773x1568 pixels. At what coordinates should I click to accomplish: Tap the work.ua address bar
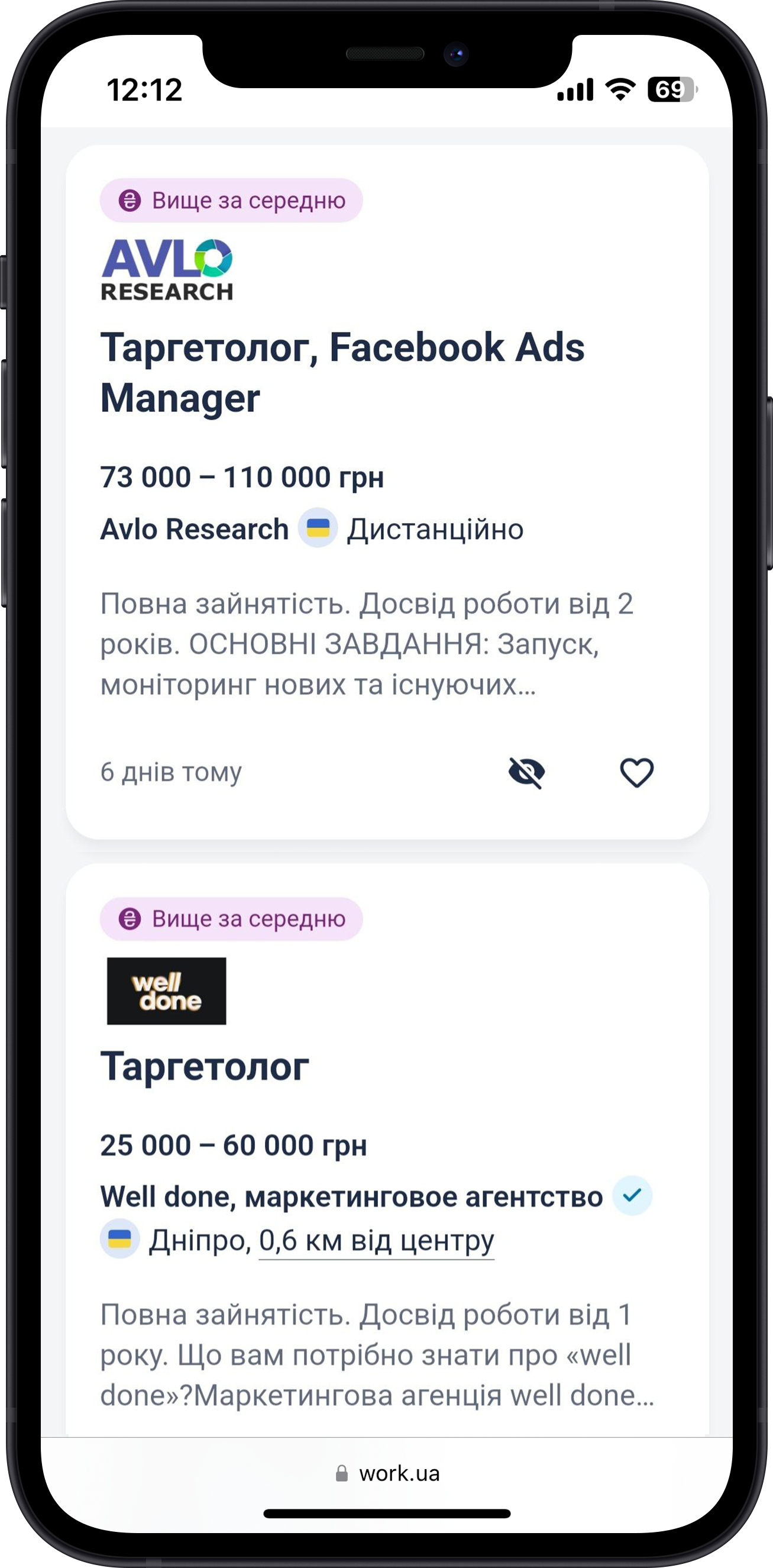point(387,1474)
